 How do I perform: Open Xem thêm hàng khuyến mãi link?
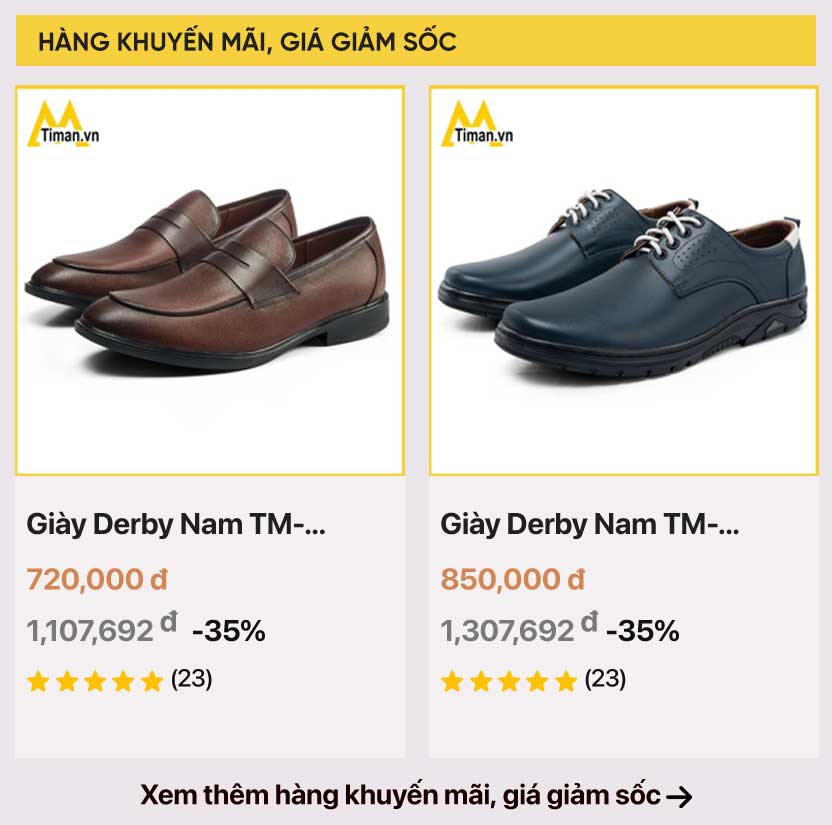(416, 796)
